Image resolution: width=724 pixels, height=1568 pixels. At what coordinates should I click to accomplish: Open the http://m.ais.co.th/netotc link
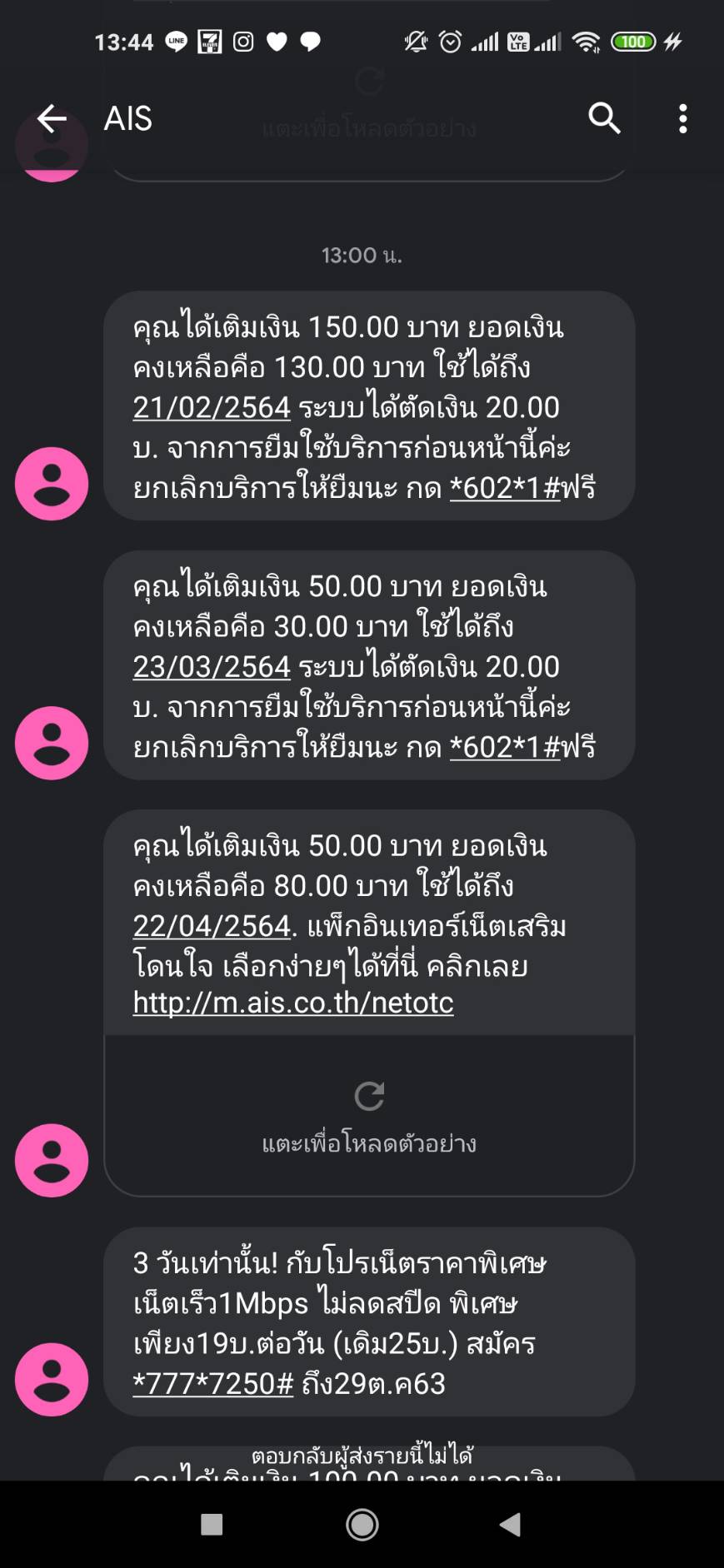coord(293,1003)
